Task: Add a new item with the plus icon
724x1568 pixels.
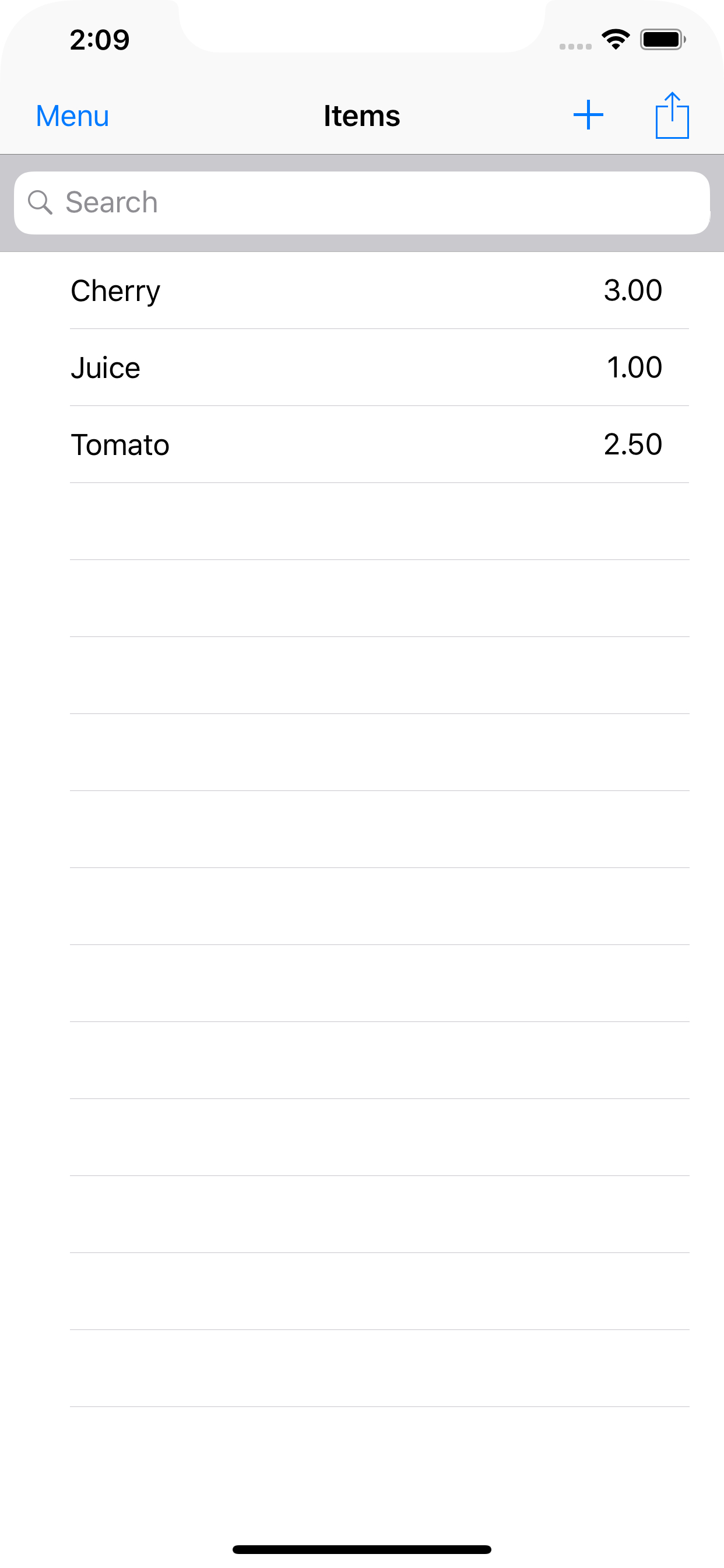Action: click(588, 115)
